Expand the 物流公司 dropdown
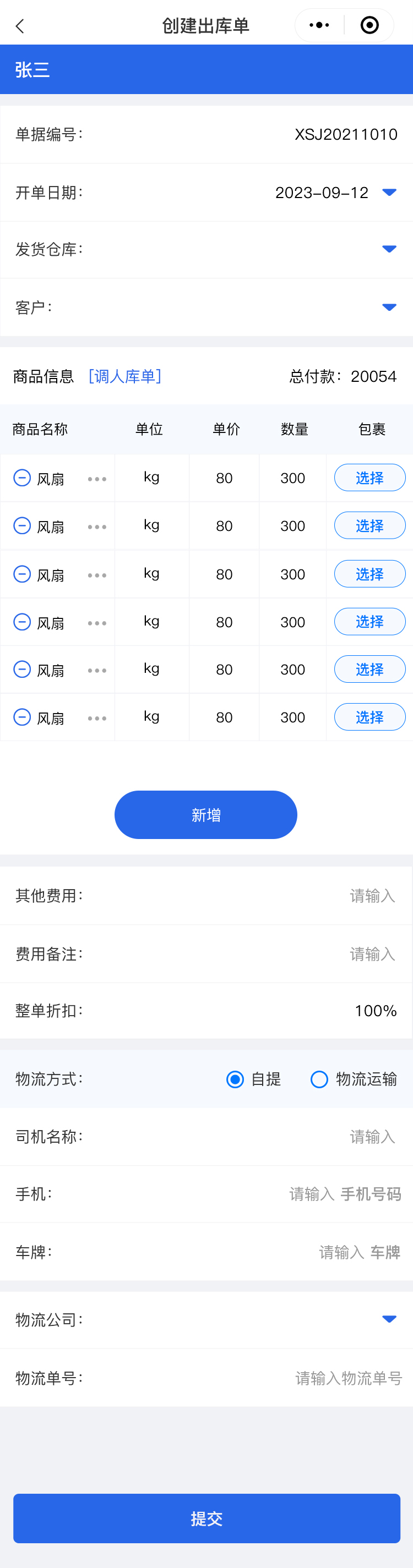This screenshot has width=413, height=1568. click(389, 1319)
